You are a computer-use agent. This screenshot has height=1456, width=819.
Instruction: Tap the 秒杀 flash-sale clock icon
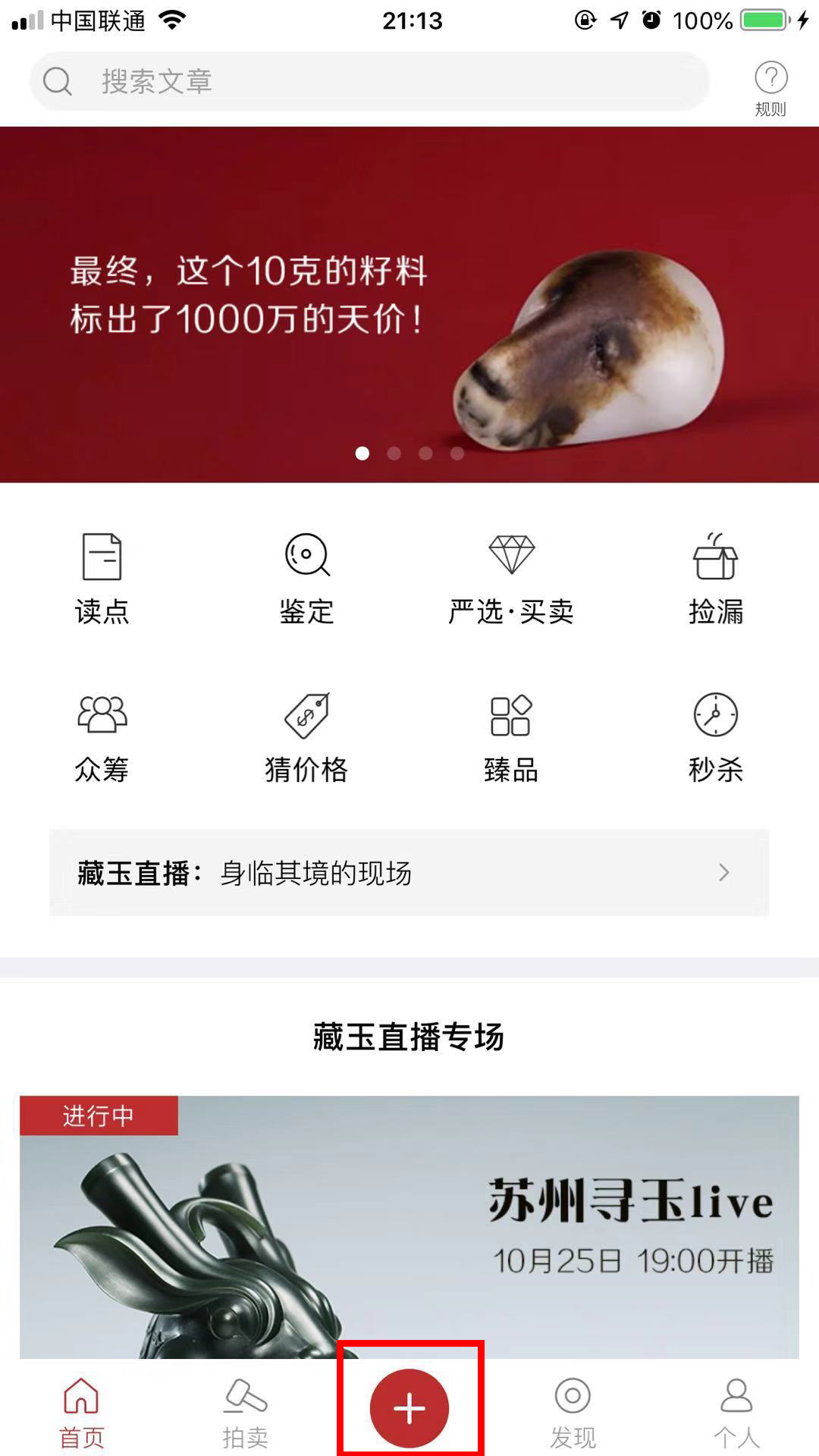click(x=716, y=714)
